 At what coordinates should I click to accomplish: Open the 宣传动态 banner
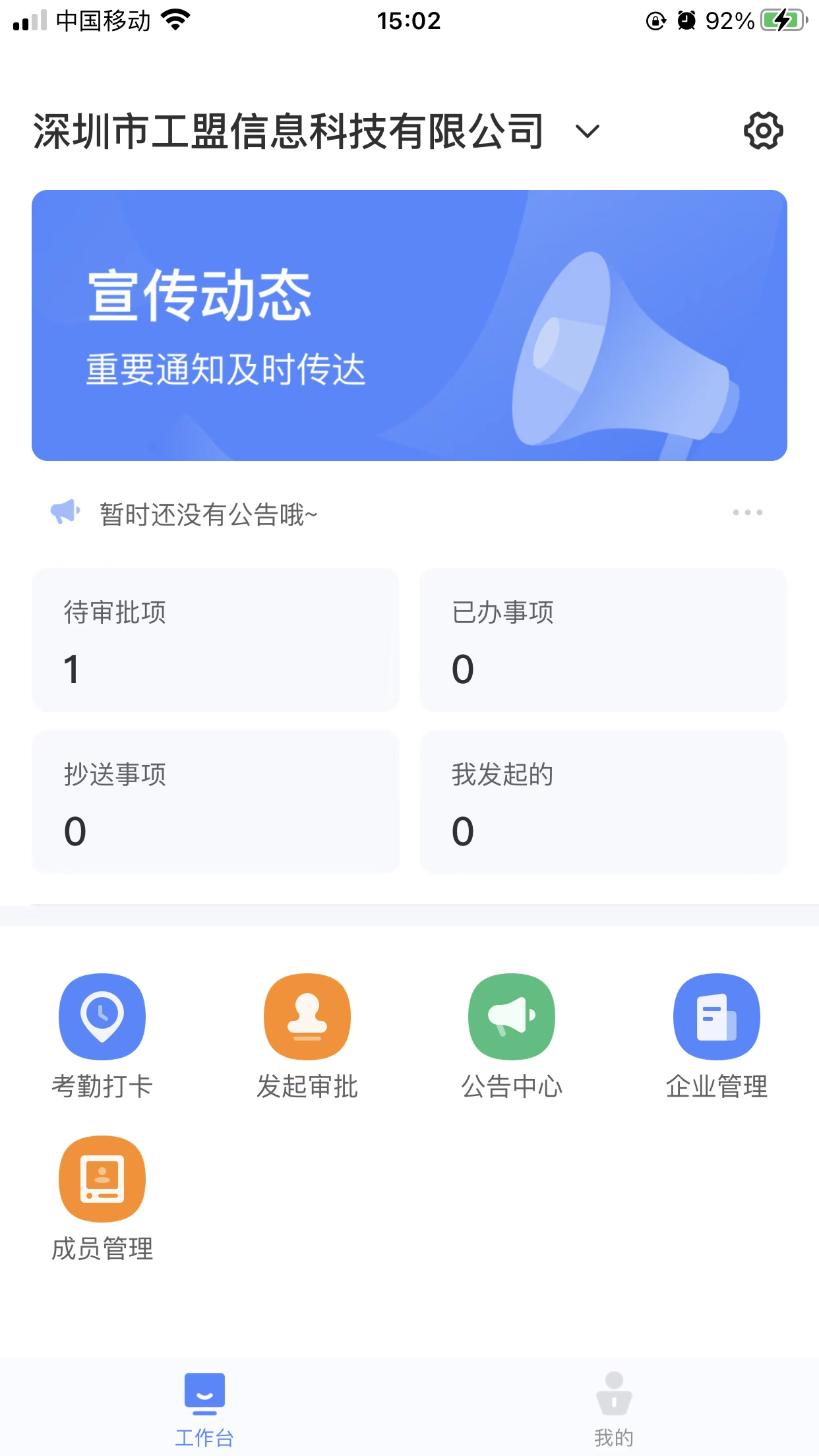click(409, 325)
